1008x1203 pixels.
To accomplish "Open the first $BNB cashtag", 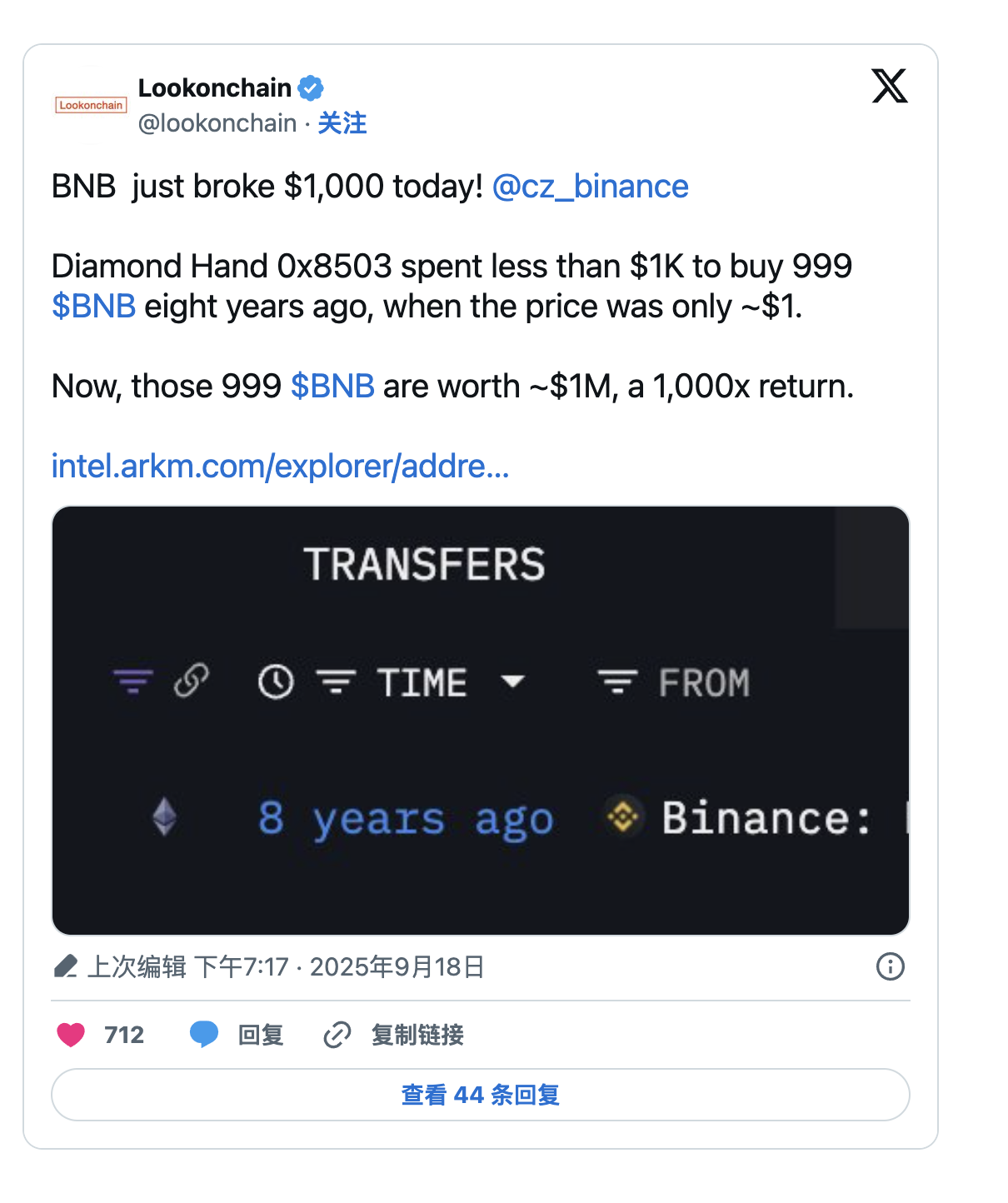I will click(93, 307).
